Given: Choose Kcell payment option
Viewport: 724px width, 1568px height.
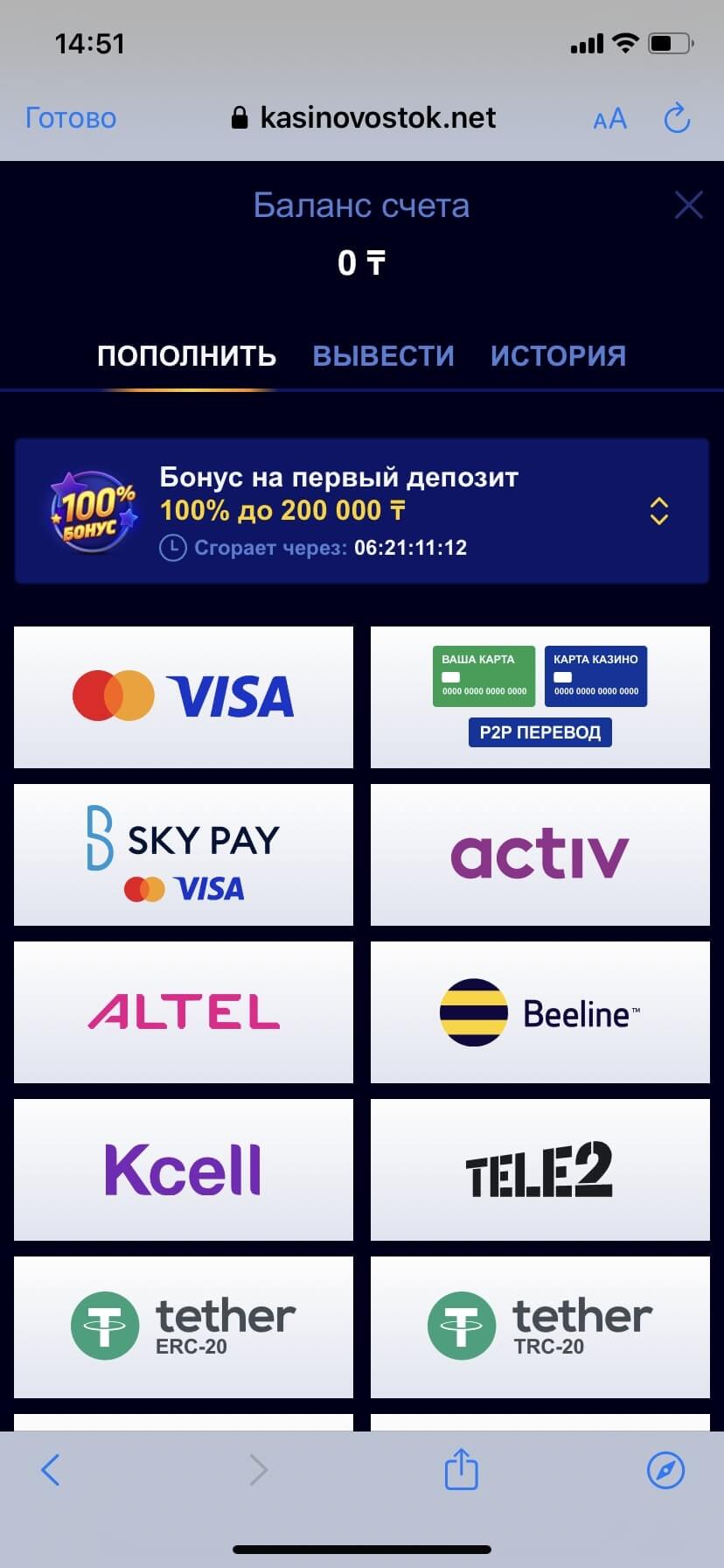Looking at the screenshot, I should tap(184, 1169).
